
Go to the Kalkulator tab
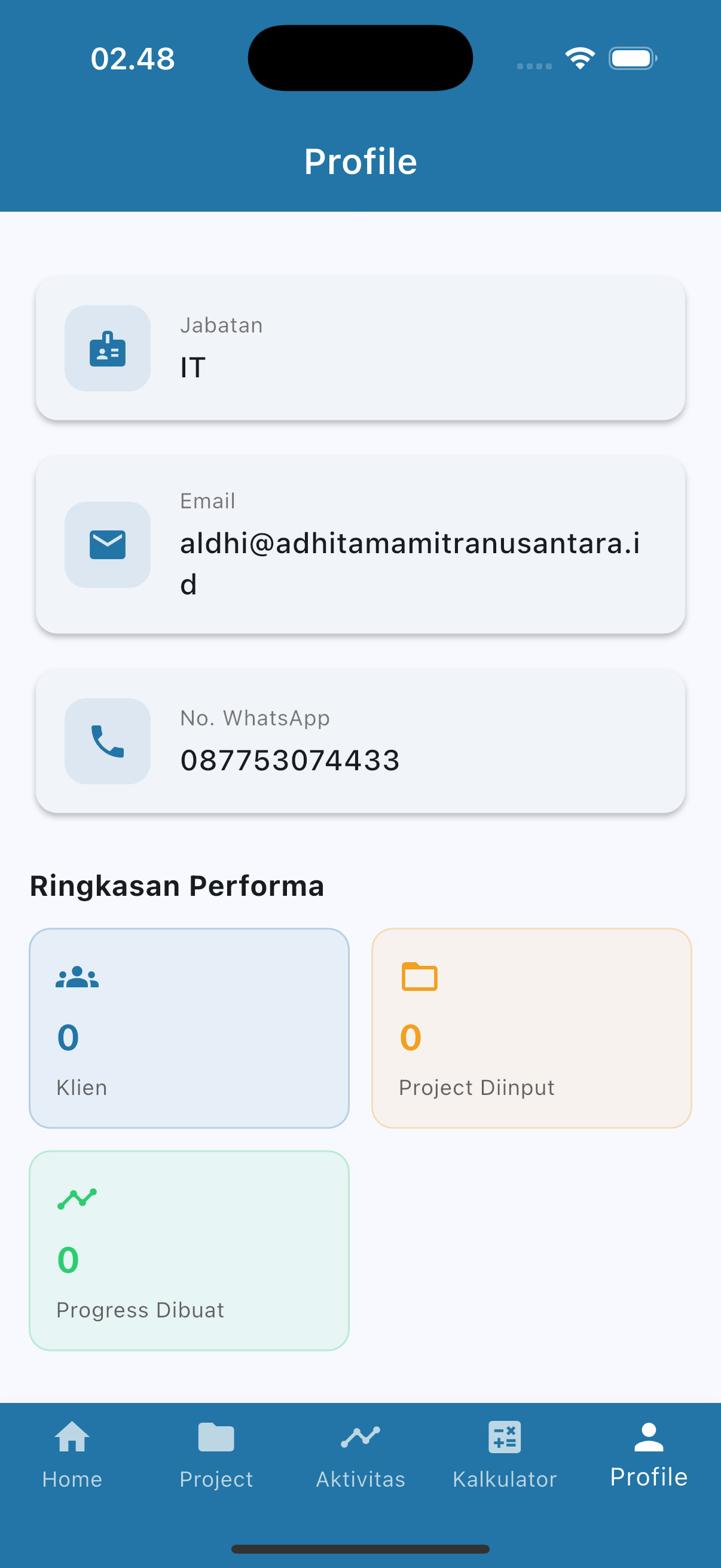505,1461
